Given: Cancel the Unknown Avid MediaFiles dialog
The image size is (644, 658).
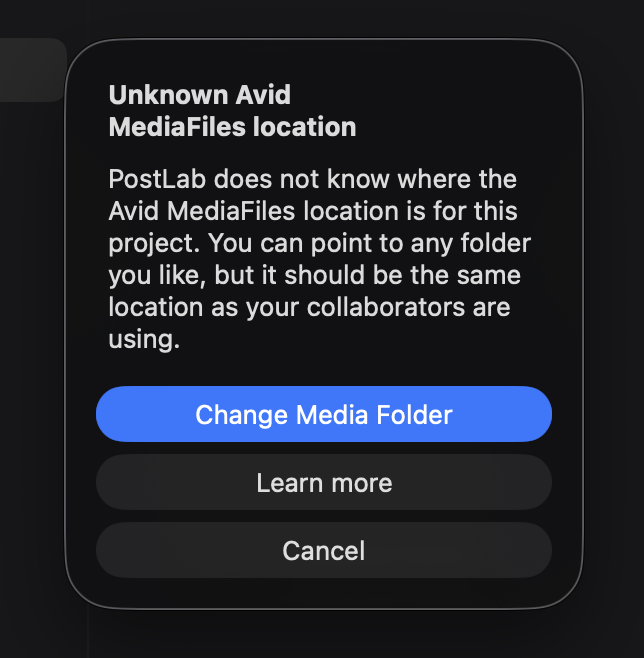Looking at the screenshot, I should click(324, 550).
